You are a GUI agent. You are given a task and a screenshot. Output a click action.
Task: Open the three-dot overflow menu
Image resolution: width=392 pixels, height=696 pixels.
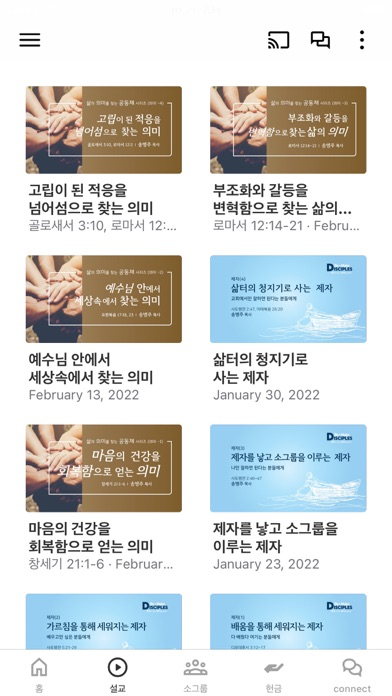pyautogui.click(x=362, y=40)
